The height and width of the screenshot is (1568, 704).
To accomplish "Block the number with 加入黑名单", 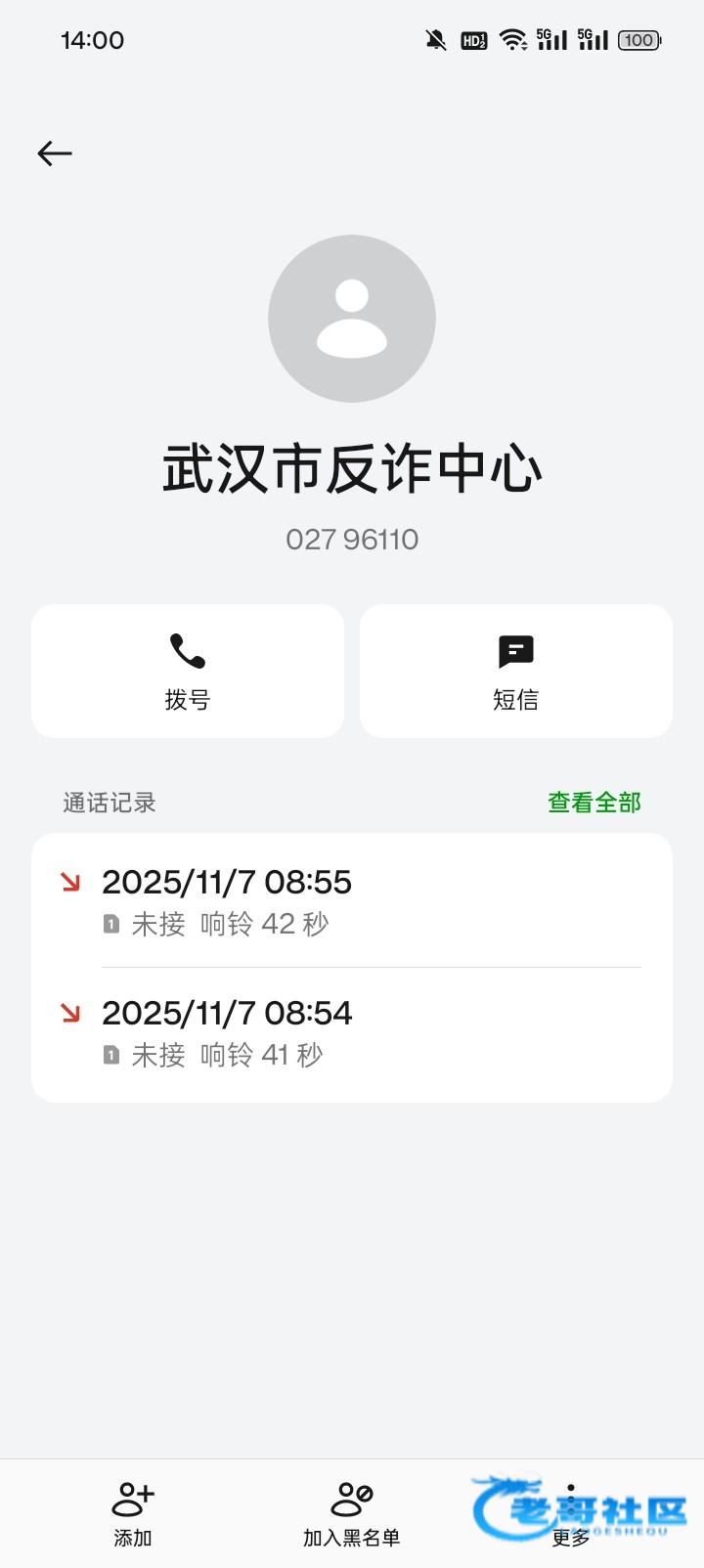I will pyautogui.click(x=352, y=1513).
